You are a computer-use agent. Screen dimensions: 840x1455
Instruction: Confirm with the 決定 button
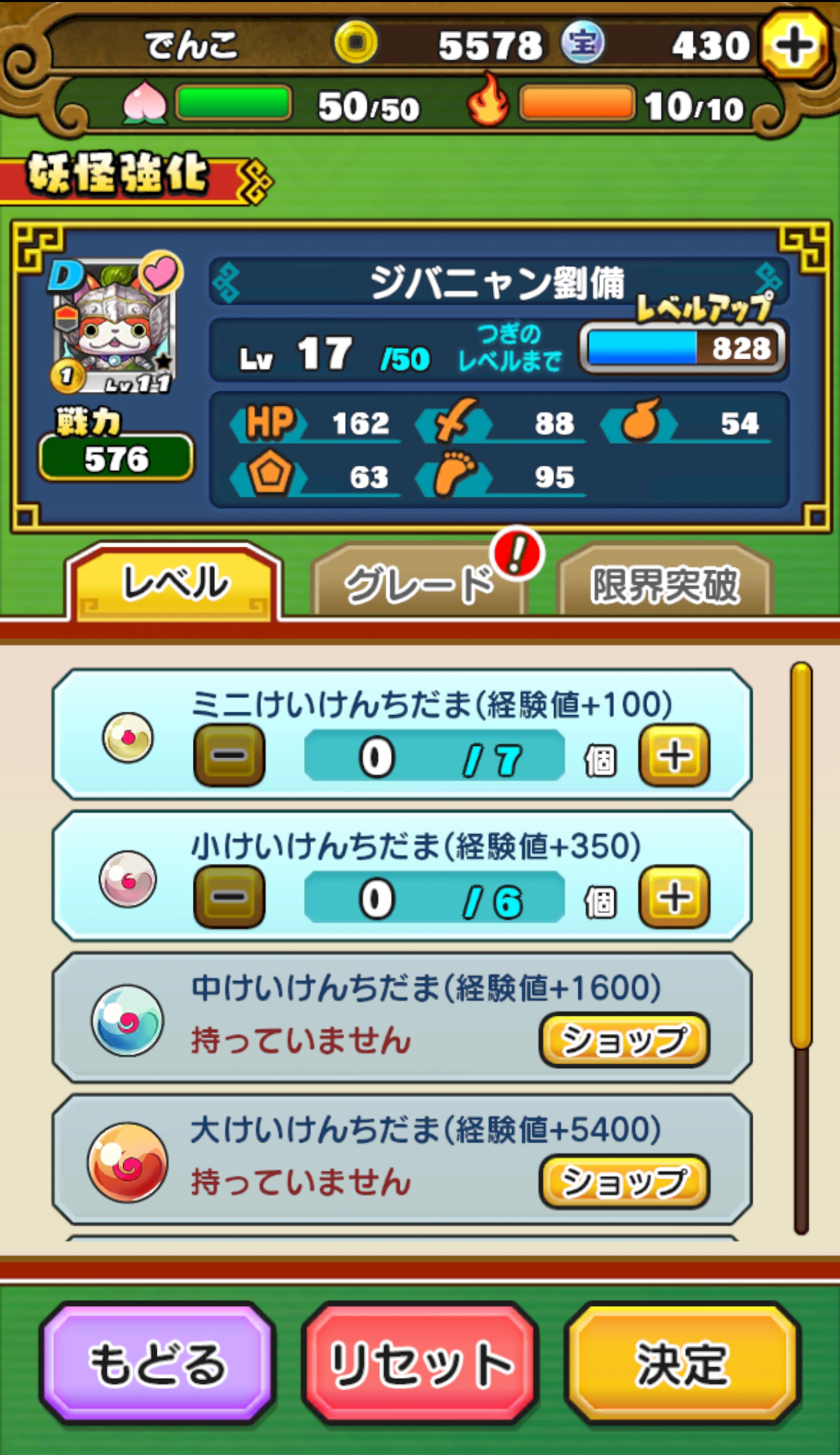click(x=682, y=1364)
